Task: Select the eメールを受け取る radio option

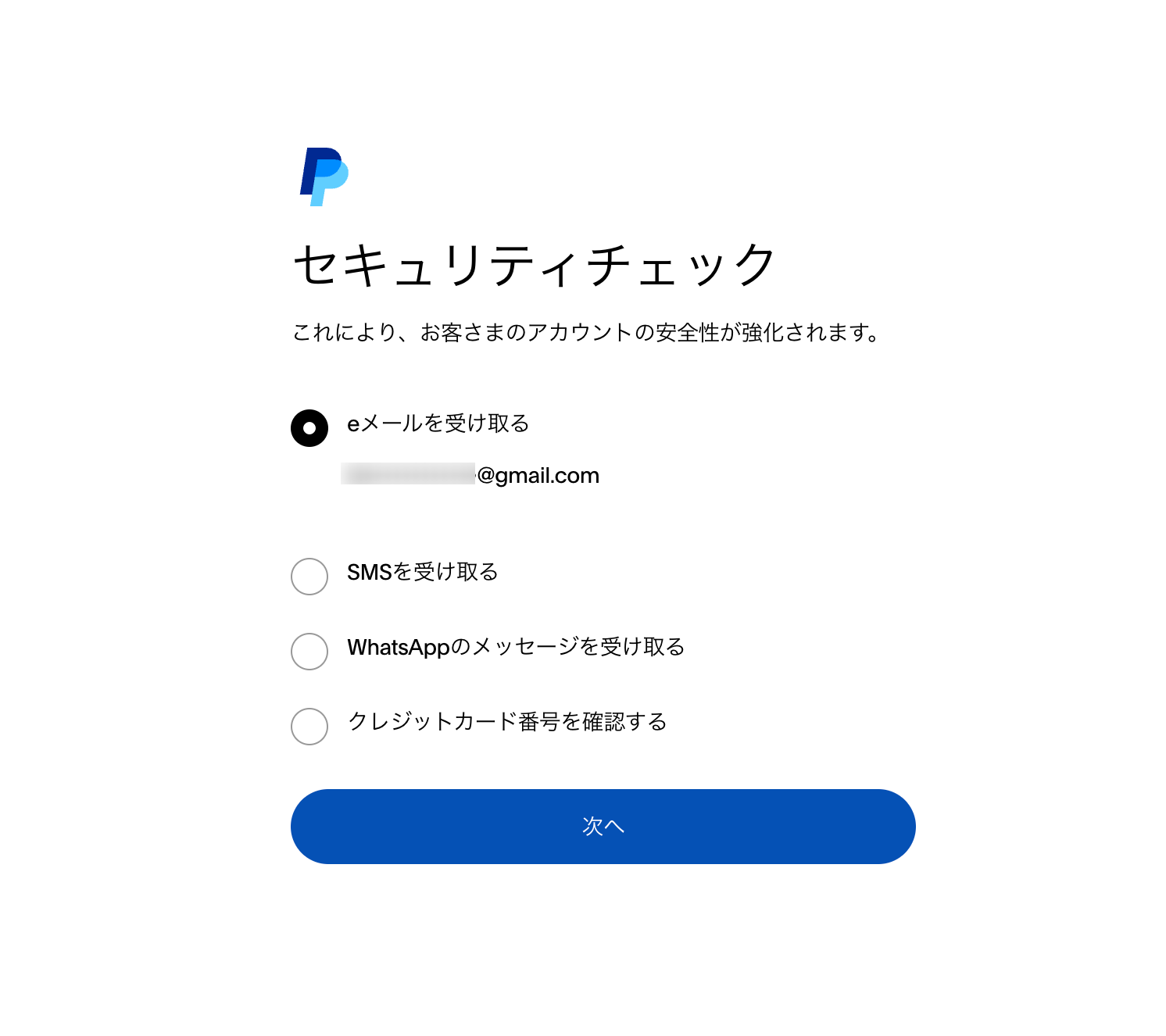Action: click(309, 428)
